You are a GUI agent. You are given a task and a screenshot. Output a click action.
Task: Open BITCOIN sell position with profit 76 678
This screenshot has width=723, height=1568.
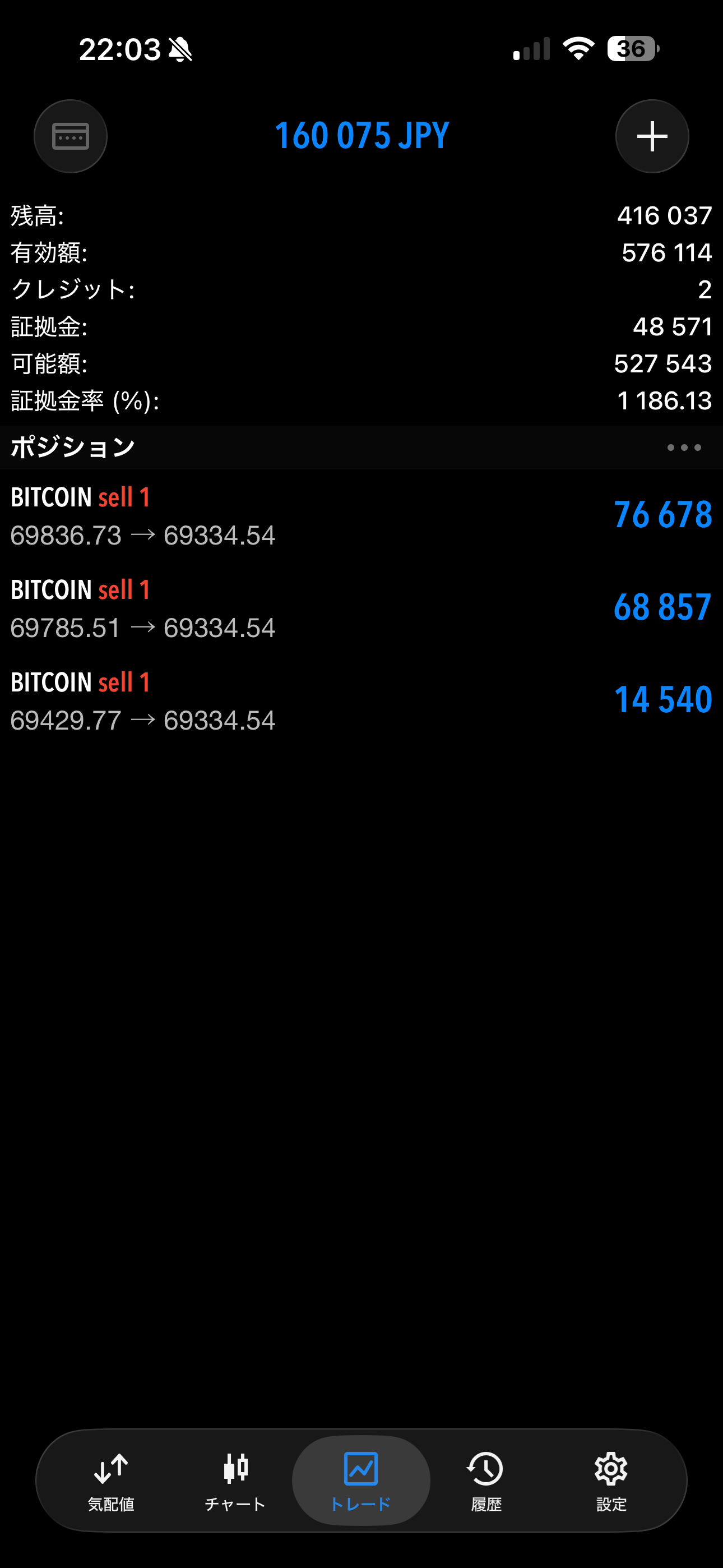tap(361, 515)
